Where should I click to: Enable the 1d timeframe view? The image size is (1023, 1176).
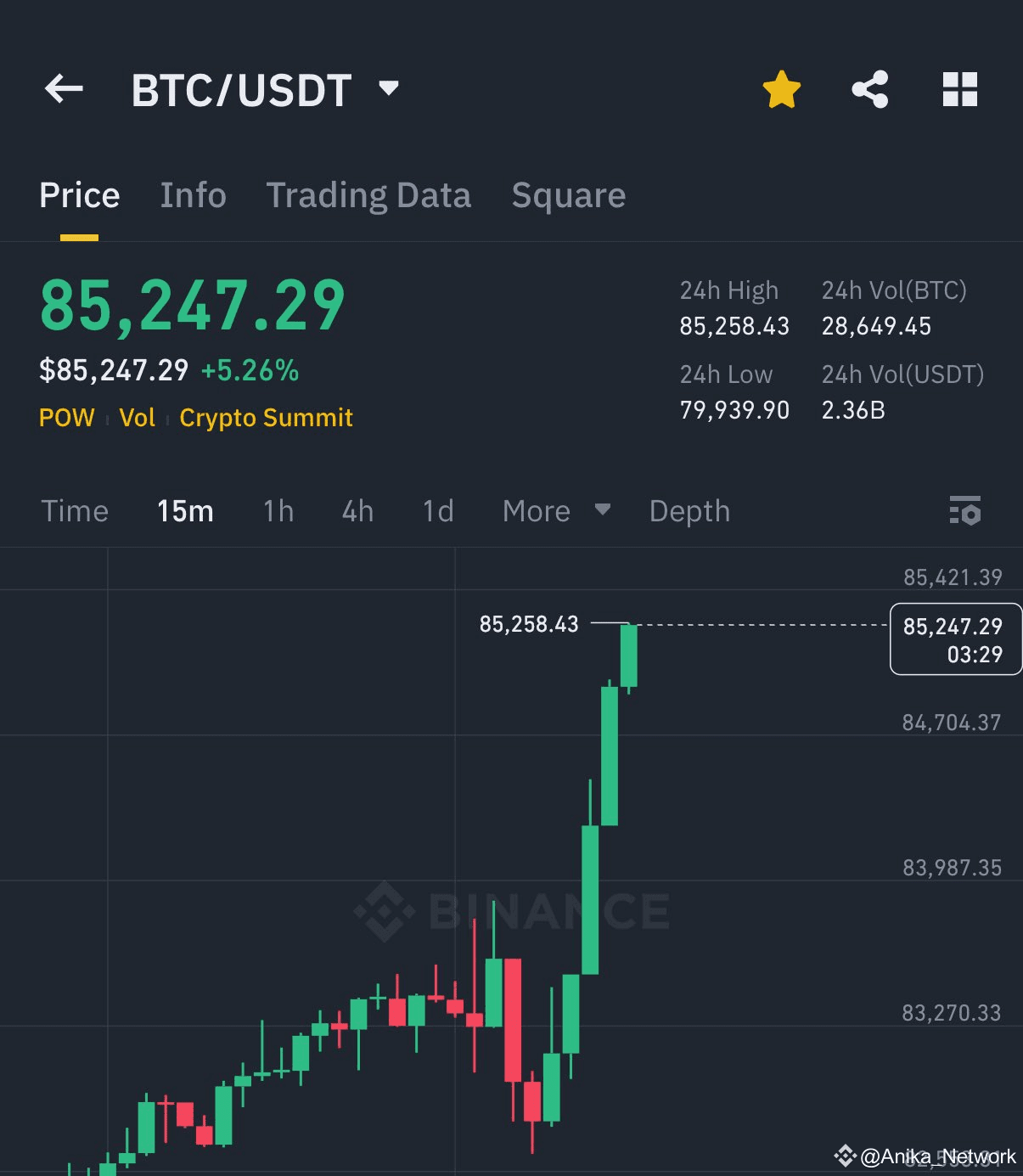click(437, 510)
